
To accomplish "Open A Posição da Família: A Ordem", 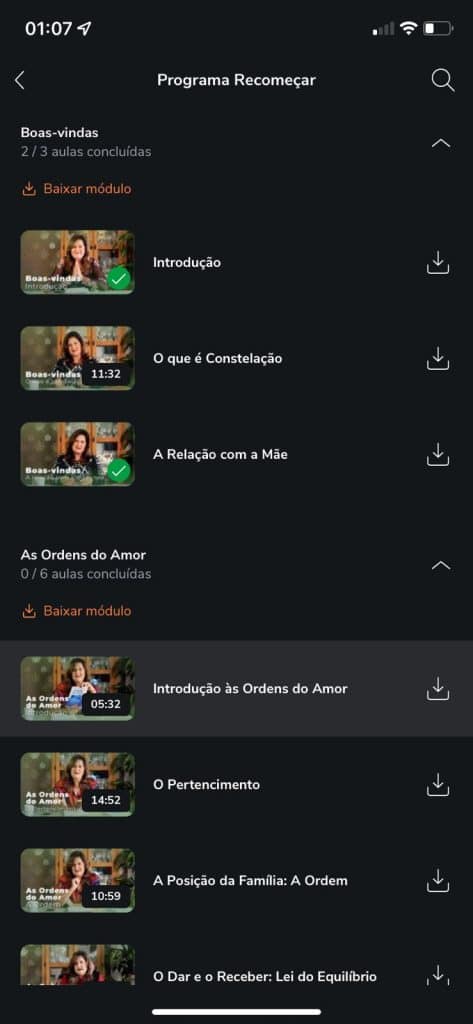I will 236,880.
